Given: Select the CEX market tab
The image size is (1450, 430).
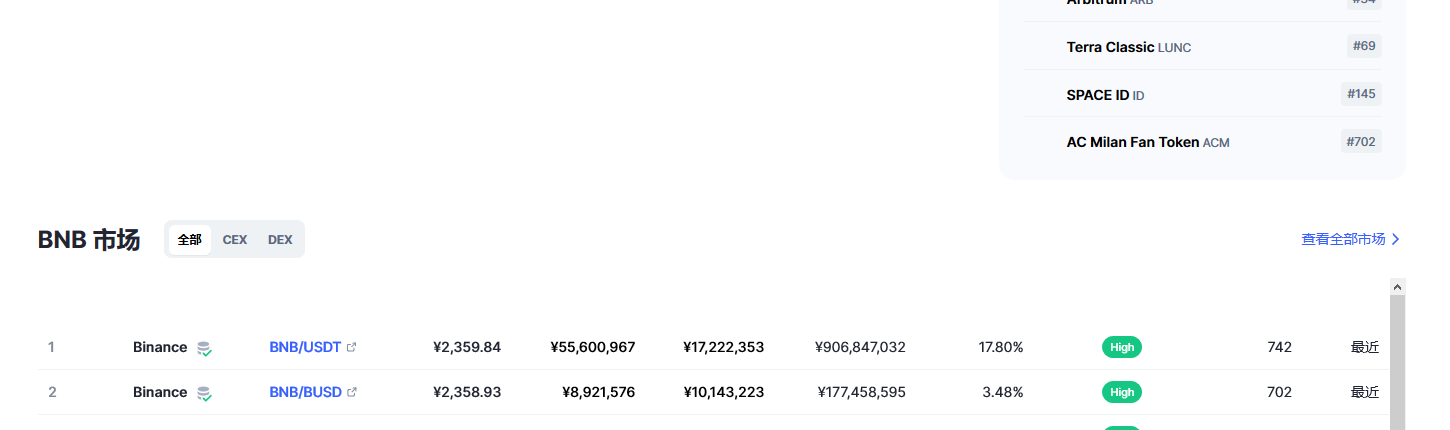Looking at the screenshot, I should click(x=235, y=240).
